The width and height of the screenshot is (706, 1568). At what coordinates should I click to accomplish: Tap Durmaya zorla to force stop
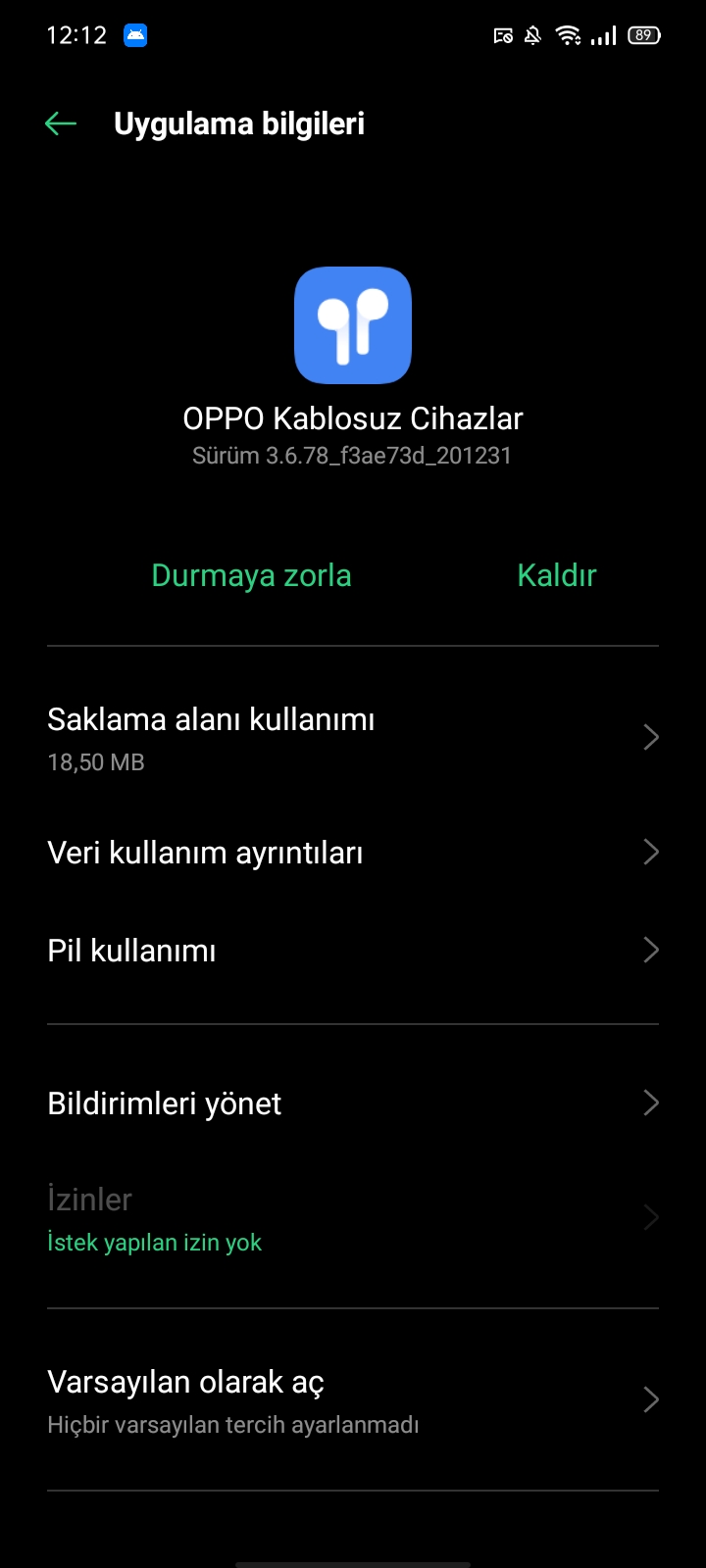point(251,575)
